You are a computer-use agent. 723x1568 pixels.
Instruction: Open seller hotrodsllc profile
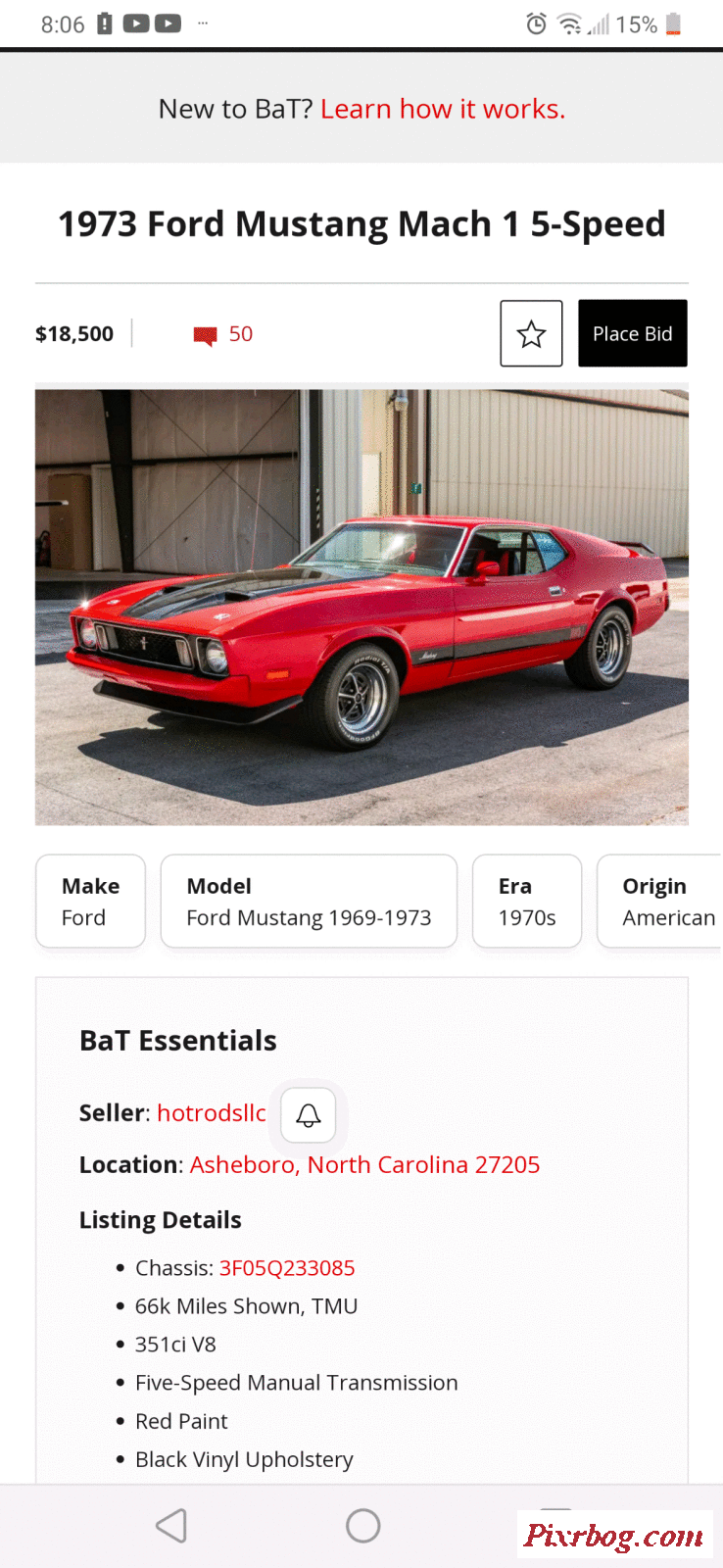[x=212, y=1113]
